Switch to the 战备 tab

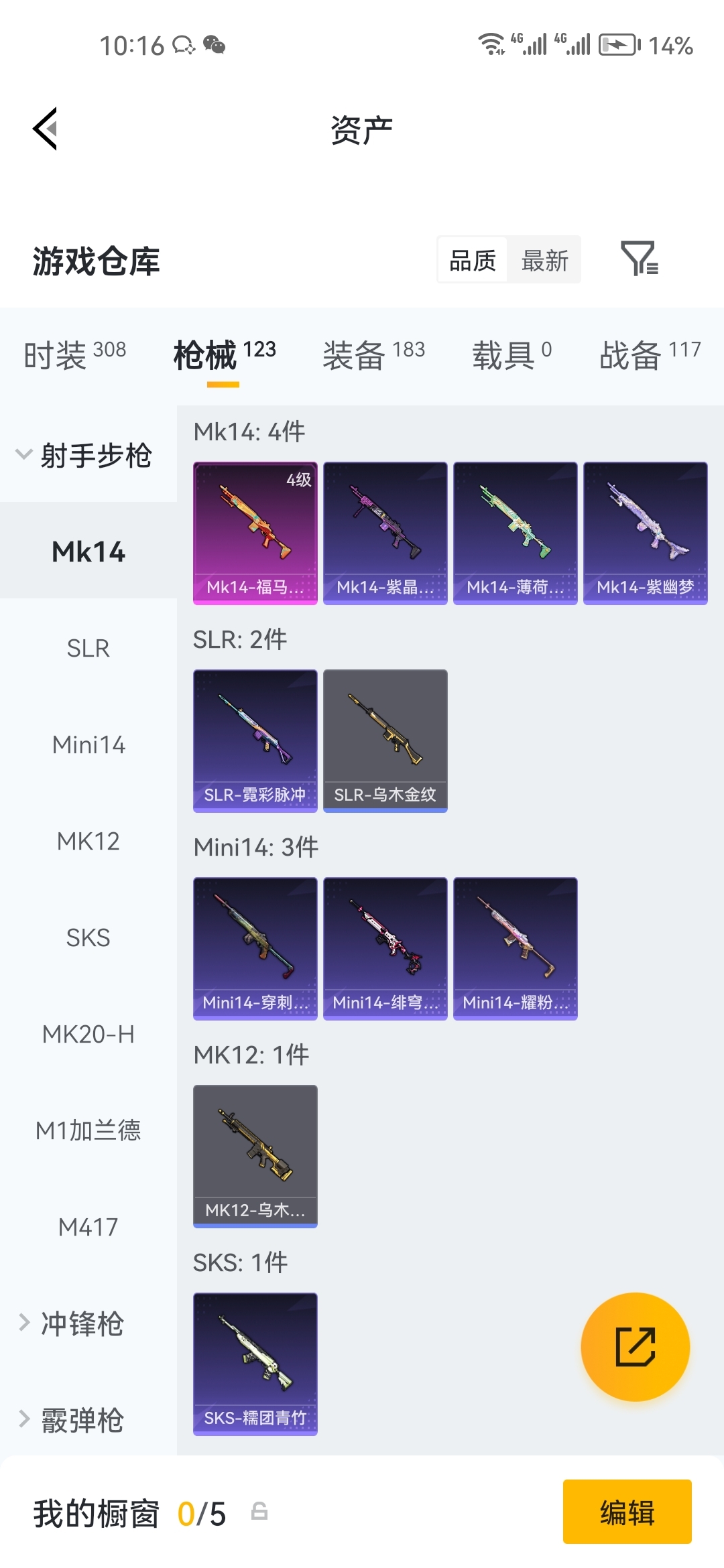point(650,354)
